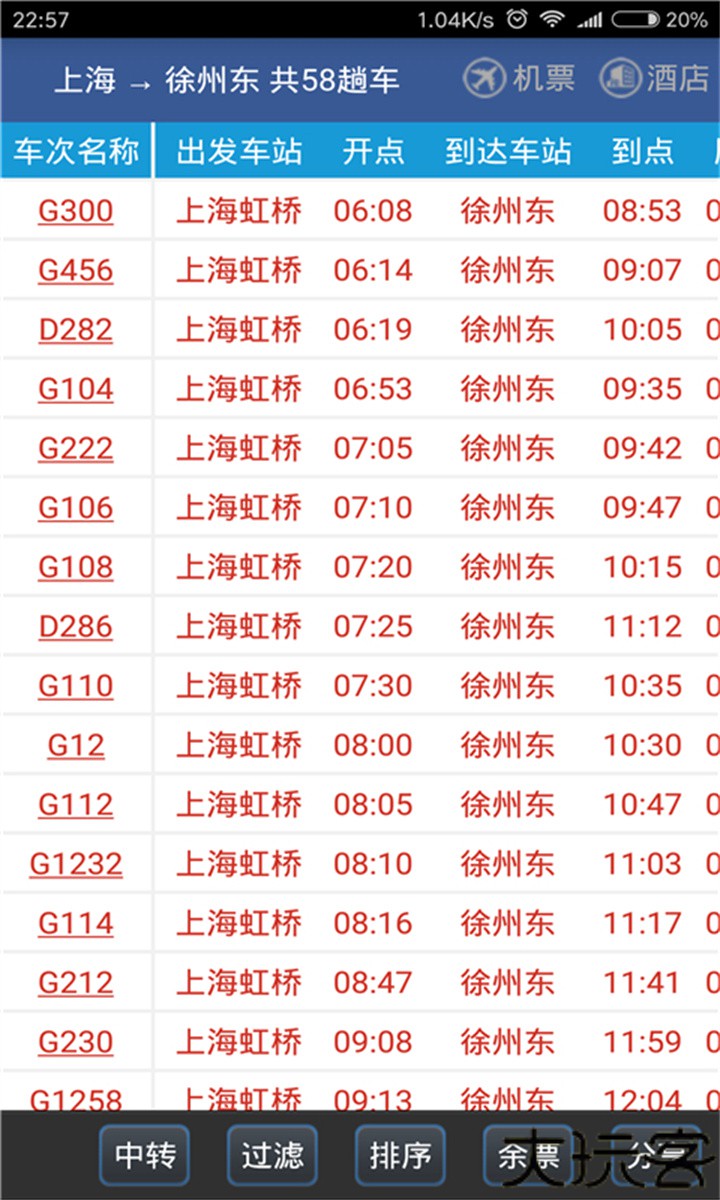Image resolution: width=720 pixels, height=1200 pixels.
Task: Tap train D286 in the list
Action: [74, 626]
